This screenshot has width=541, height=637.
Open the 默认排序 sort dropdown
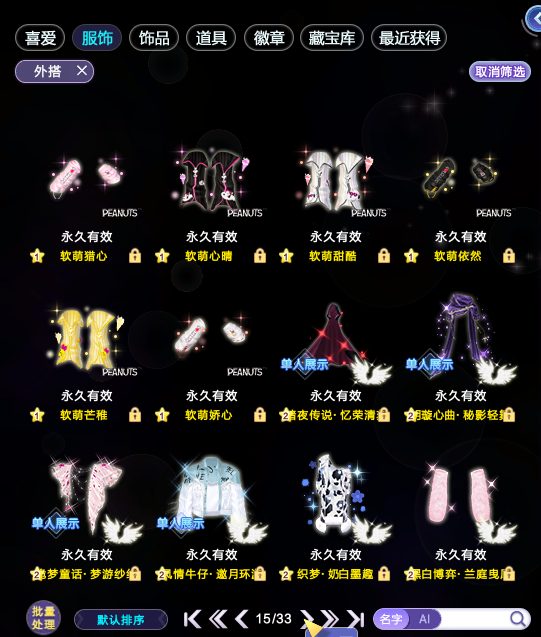coord(121,620)
